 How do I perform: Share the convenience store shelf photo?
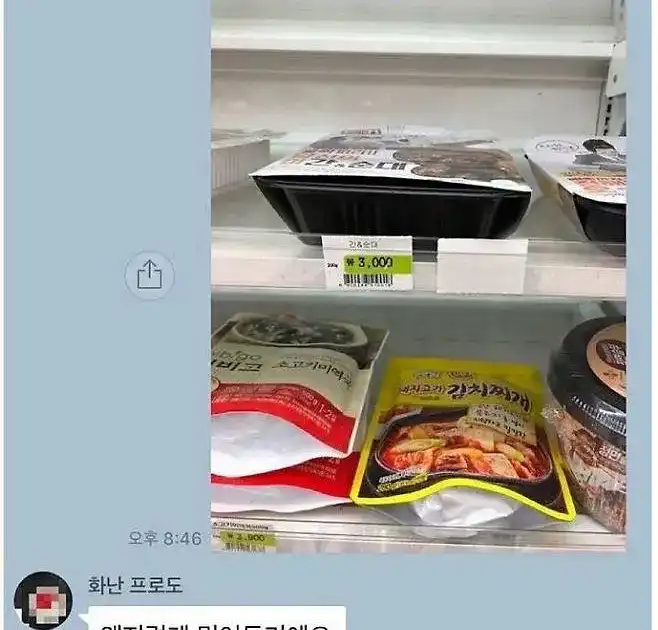[x=149, y=276]
